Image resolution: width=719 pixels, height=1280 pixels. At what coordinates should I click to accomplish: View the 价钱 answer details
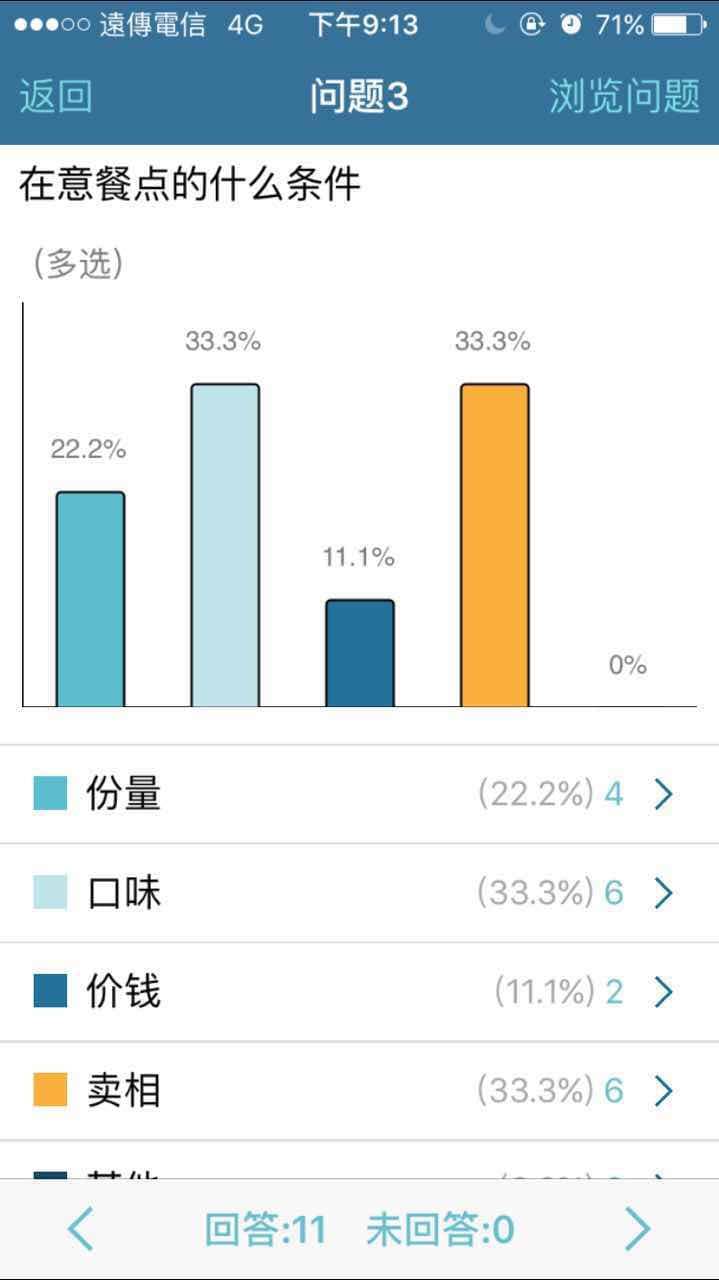359,992
